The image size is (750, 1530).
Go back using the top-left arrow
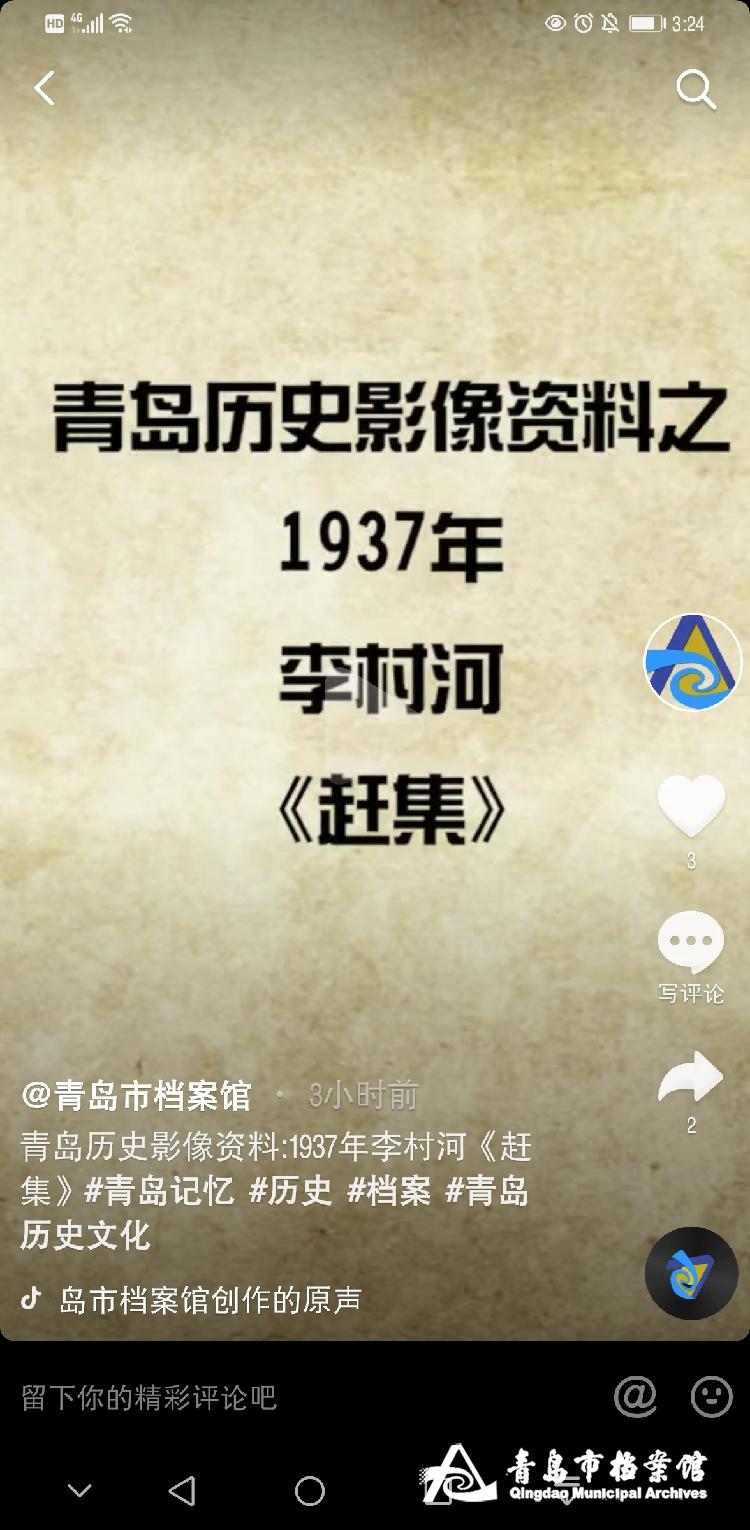click(x=44, y=88)
